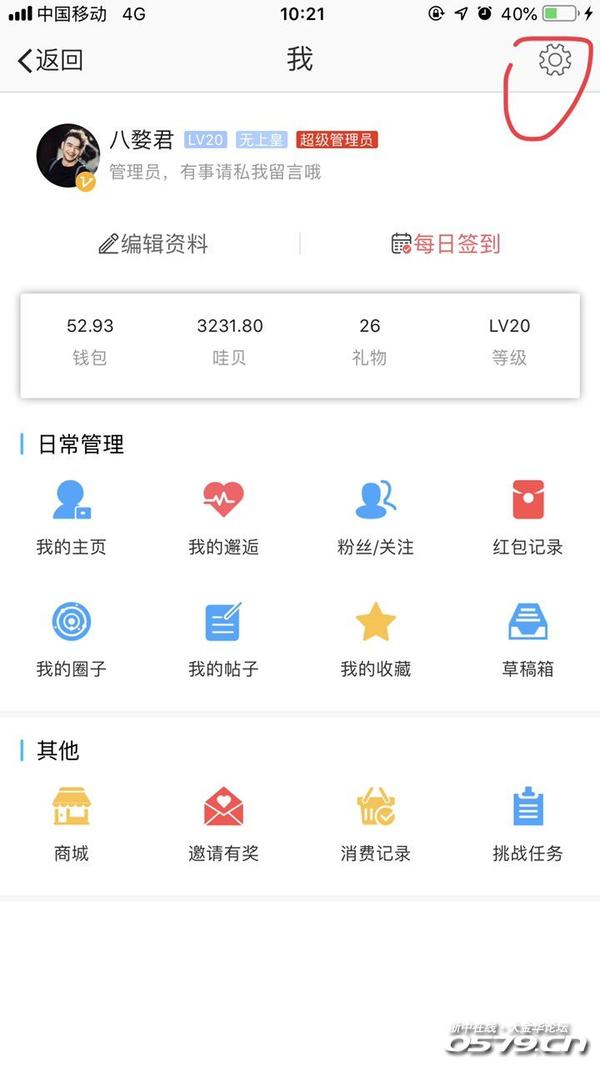Image resolution: width=600 pixels, height=1067 pixels.
Task: View the 等级 level details
Action: click(x=509, y=340)
